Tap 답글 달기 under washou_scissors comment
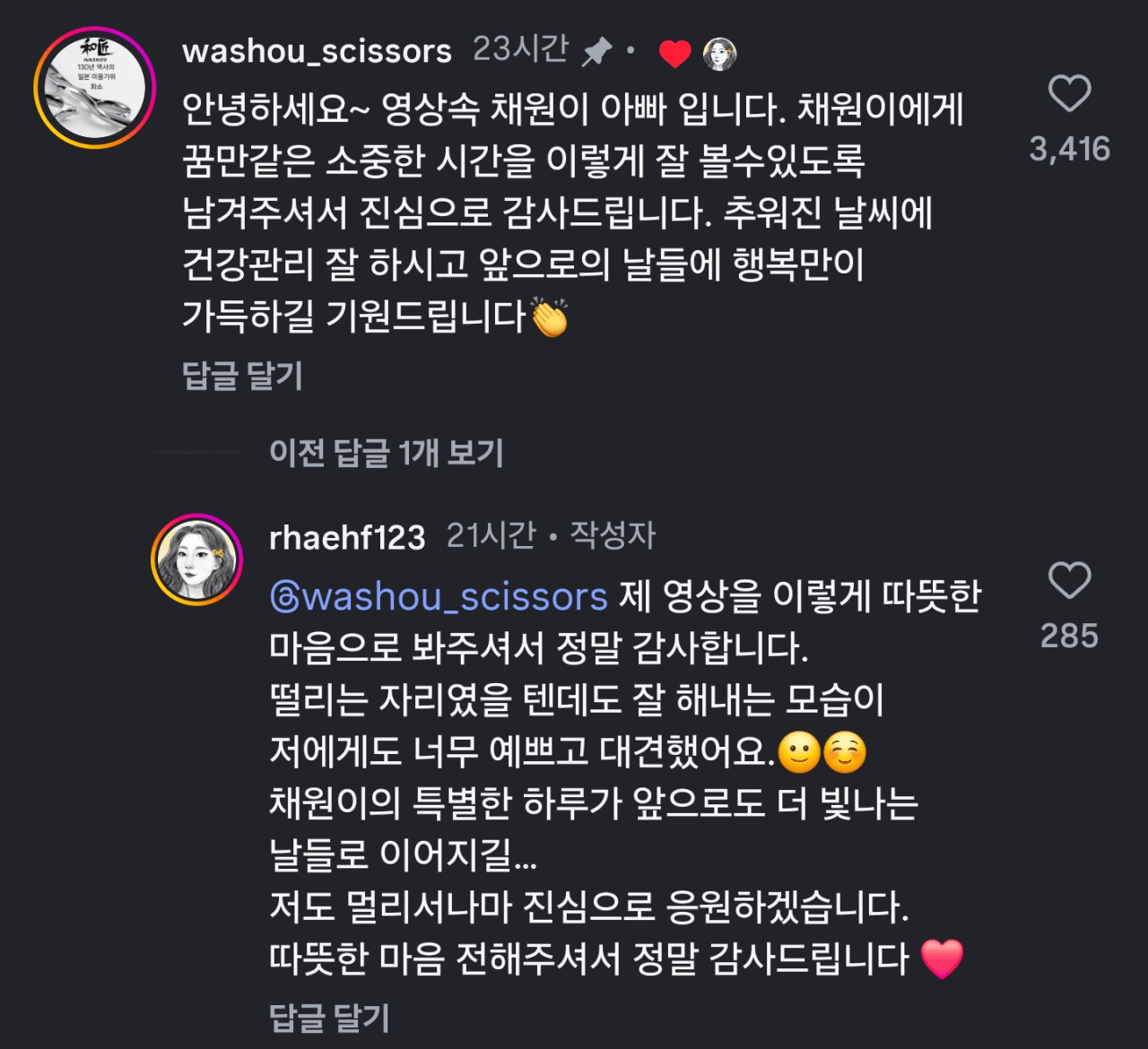This screenshot has height=1049, width=1148. (242, 376)
